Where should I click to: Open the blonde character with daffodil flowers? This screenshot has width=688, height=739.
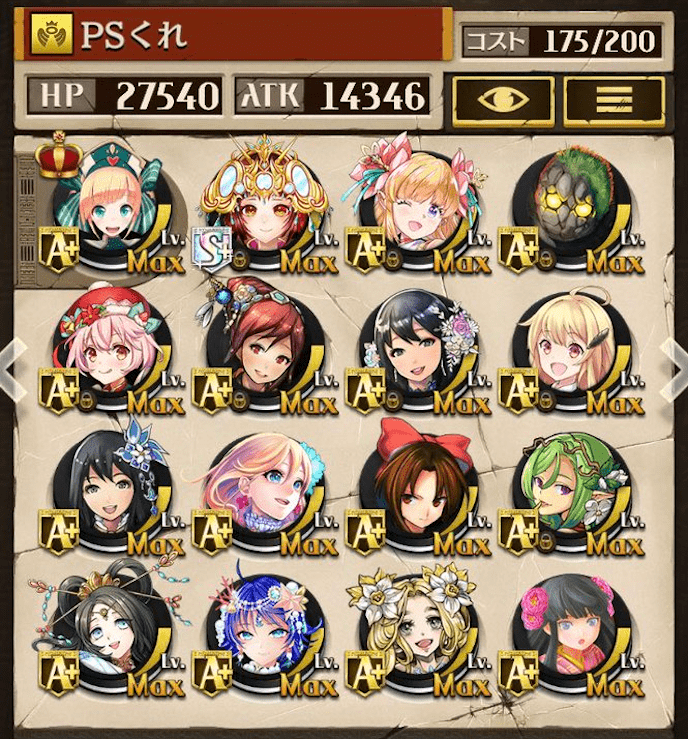pos(410,632)
